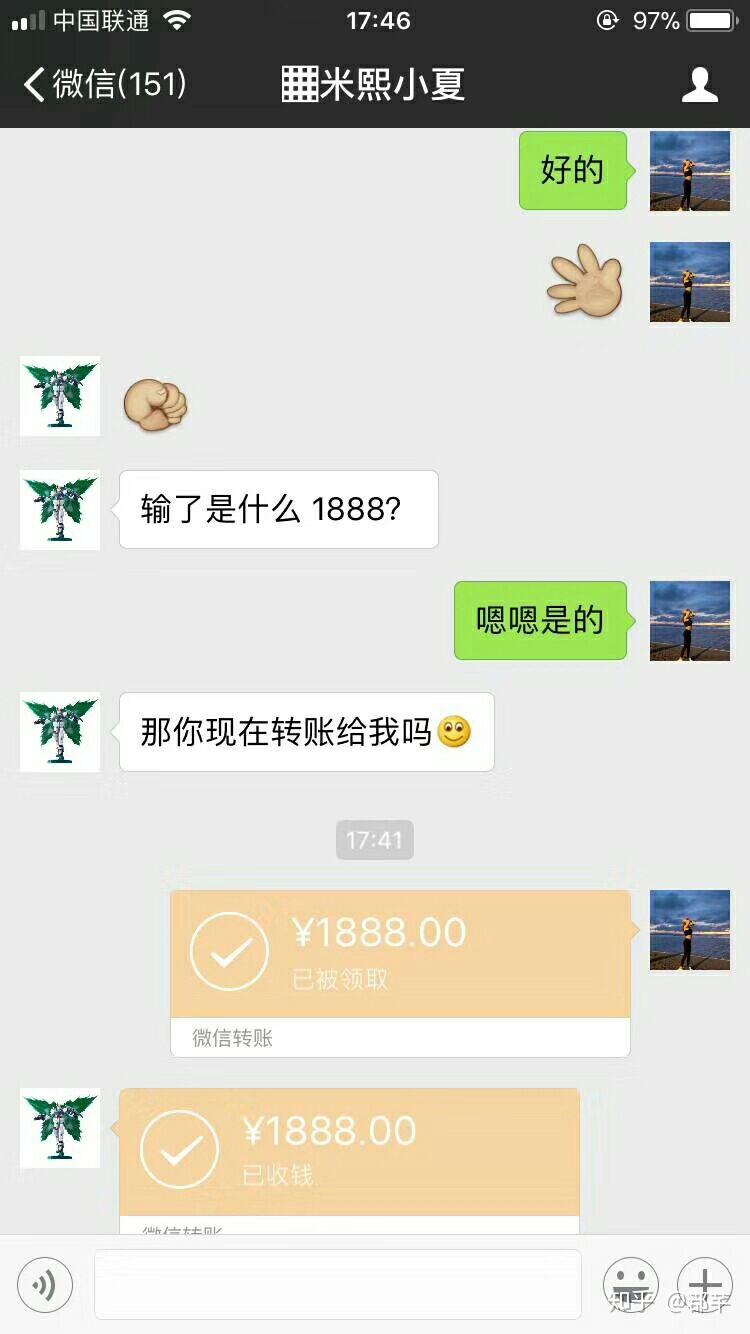The width and height of the screenshot is (750, 1334).
Task: Go back to the WeChat chat list
Action: tap(105, 85)
